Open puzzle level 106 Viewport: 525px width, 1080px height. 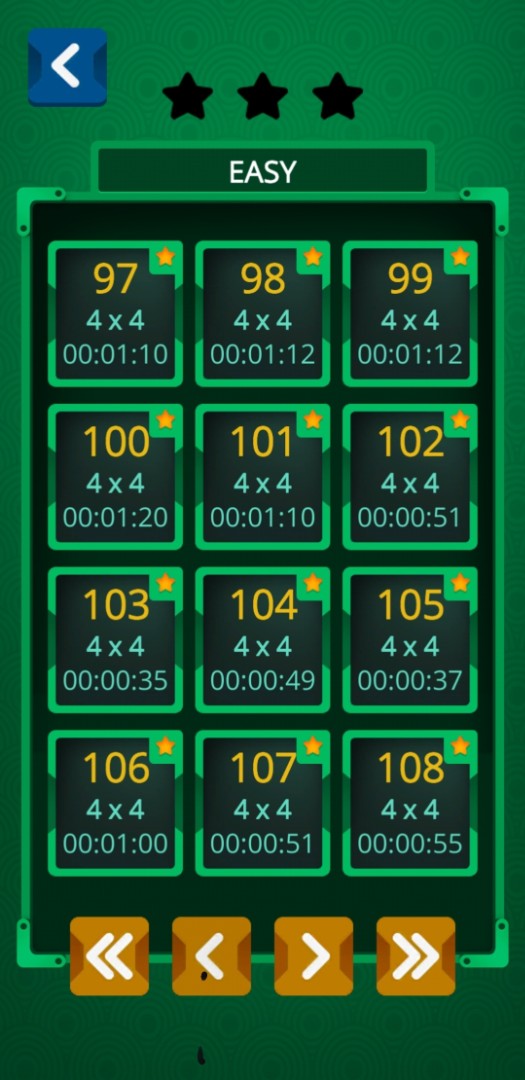coord(115,803)
